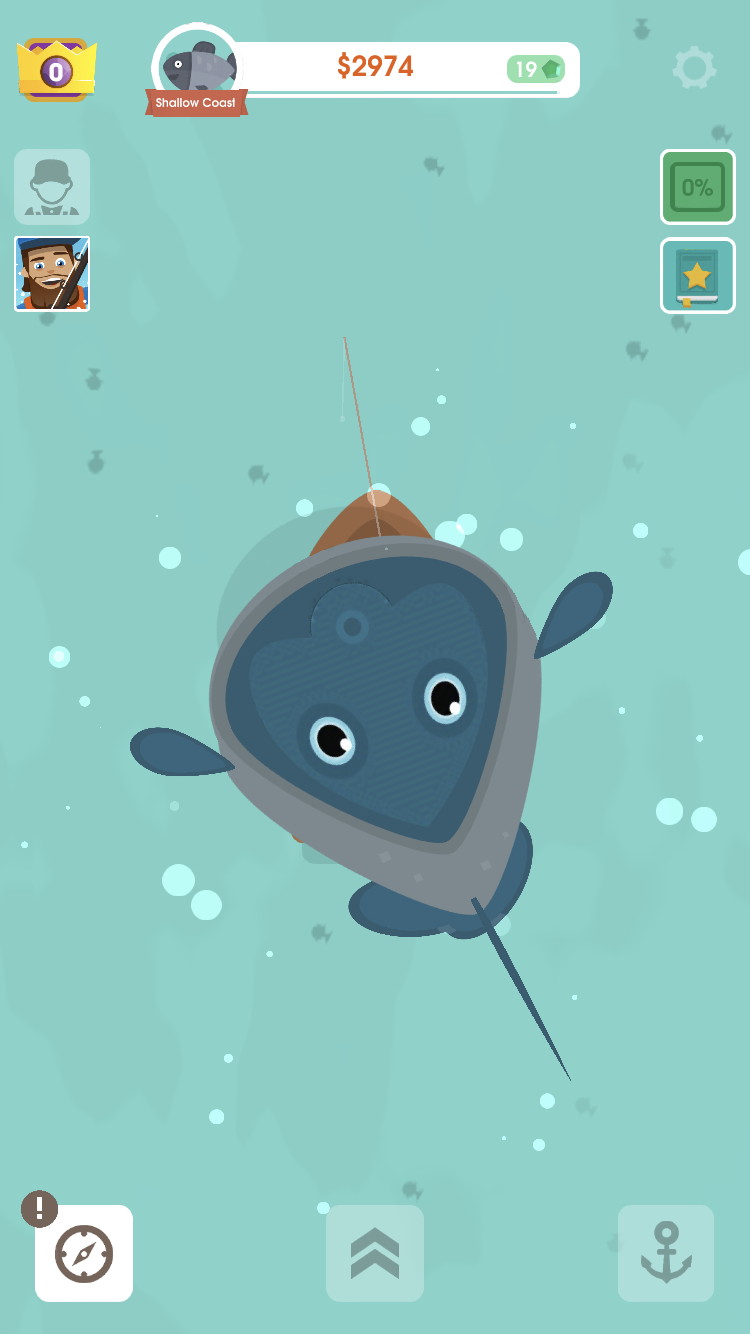Open the green 0% progress button
The height and width of the screenshot is (1334, 750).
[x=697, y=187]
